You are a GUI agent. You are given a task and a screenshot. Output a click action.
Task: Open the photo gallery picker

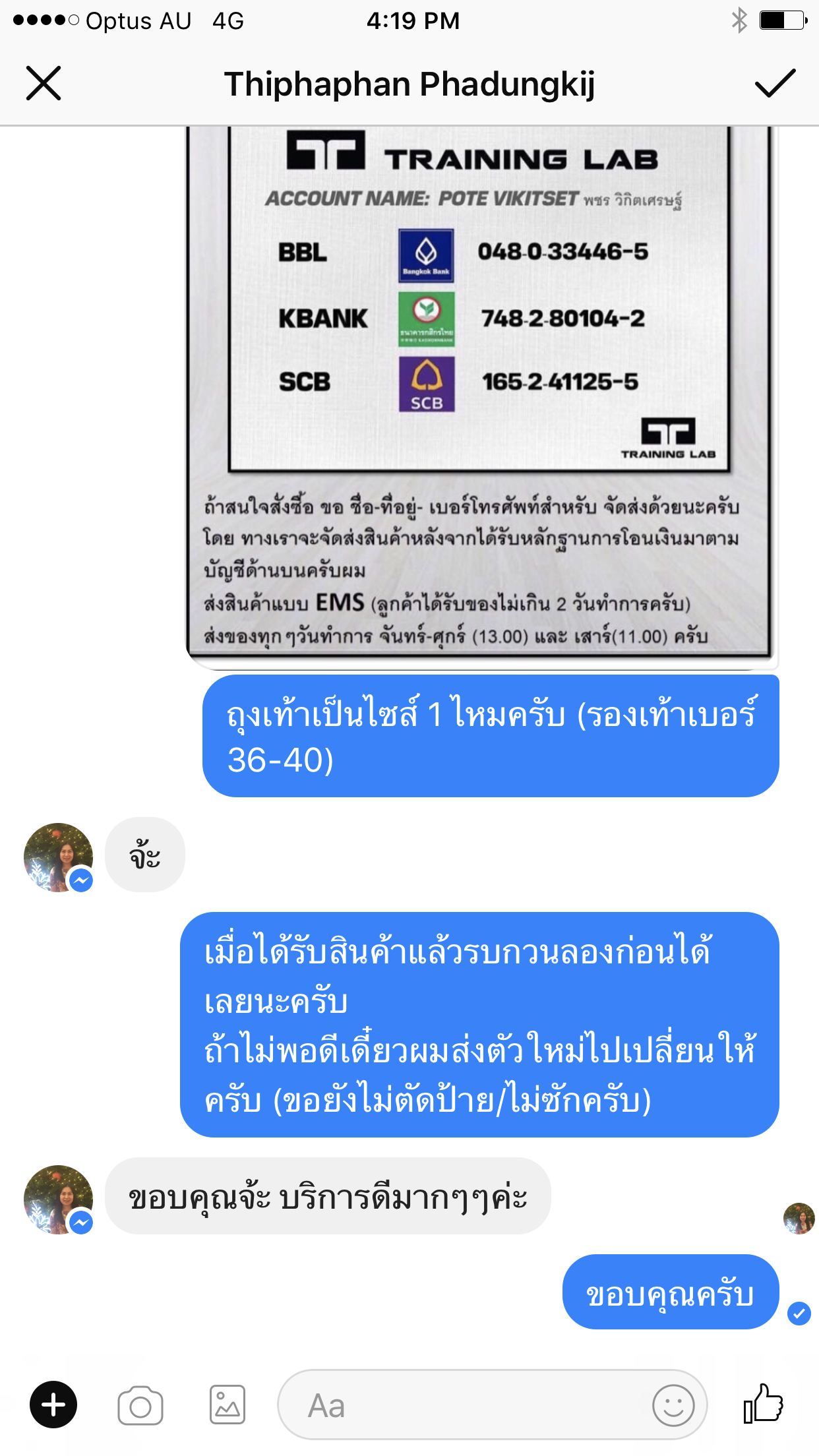(x=228, y=1405)
